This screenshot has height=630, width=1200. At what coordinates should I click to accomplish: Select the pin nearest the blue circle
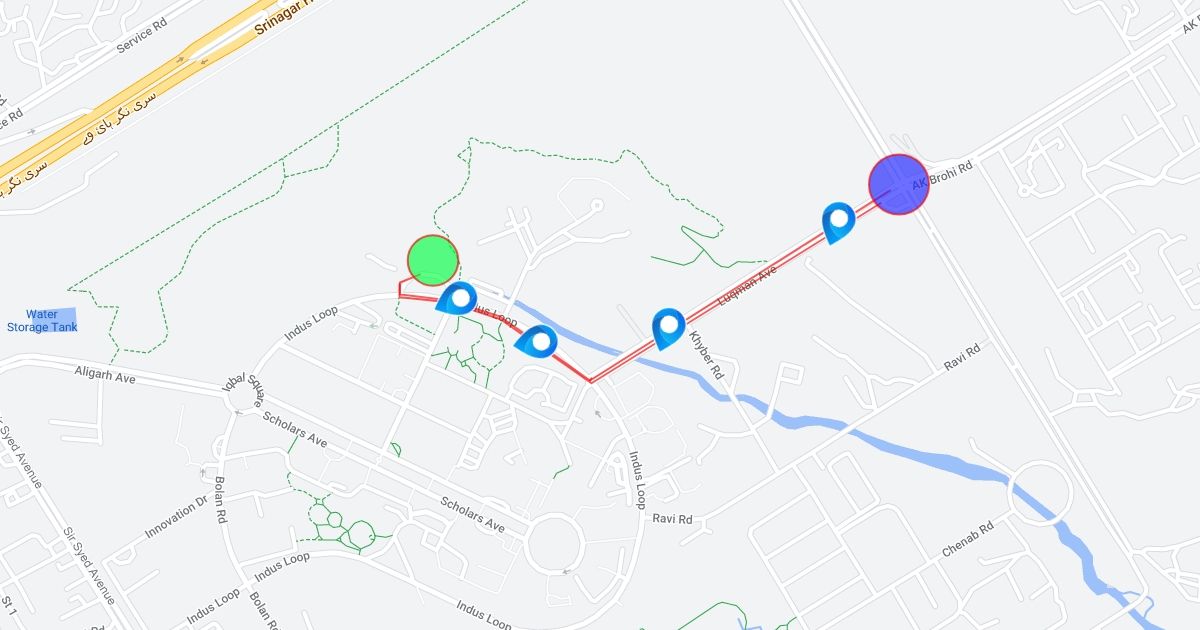click(x=838, y=222)
